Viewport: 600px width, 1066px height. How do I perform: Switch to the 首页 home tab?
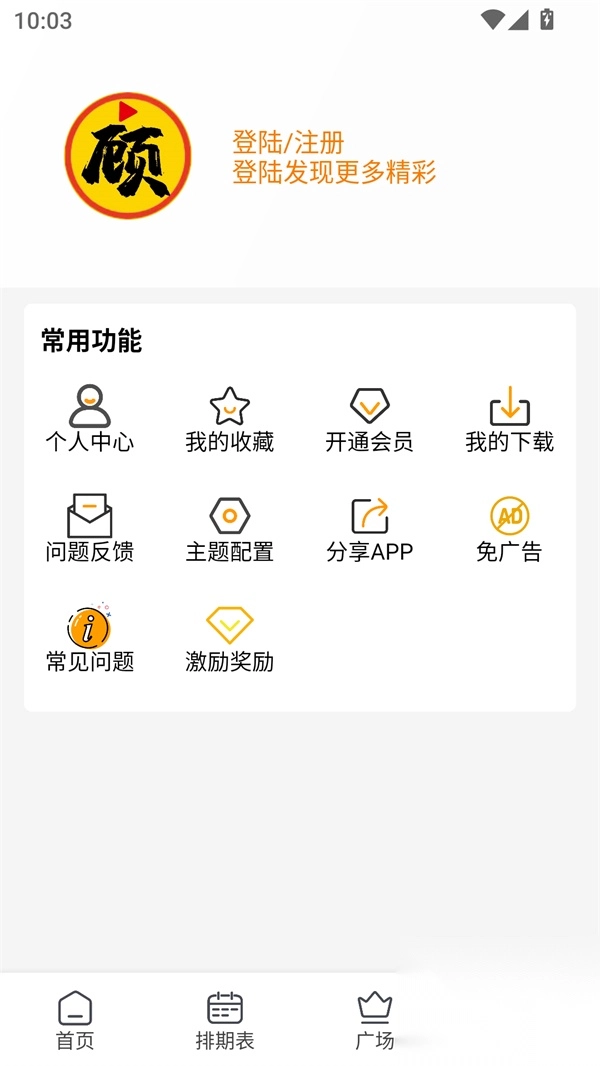[75, 1019]
